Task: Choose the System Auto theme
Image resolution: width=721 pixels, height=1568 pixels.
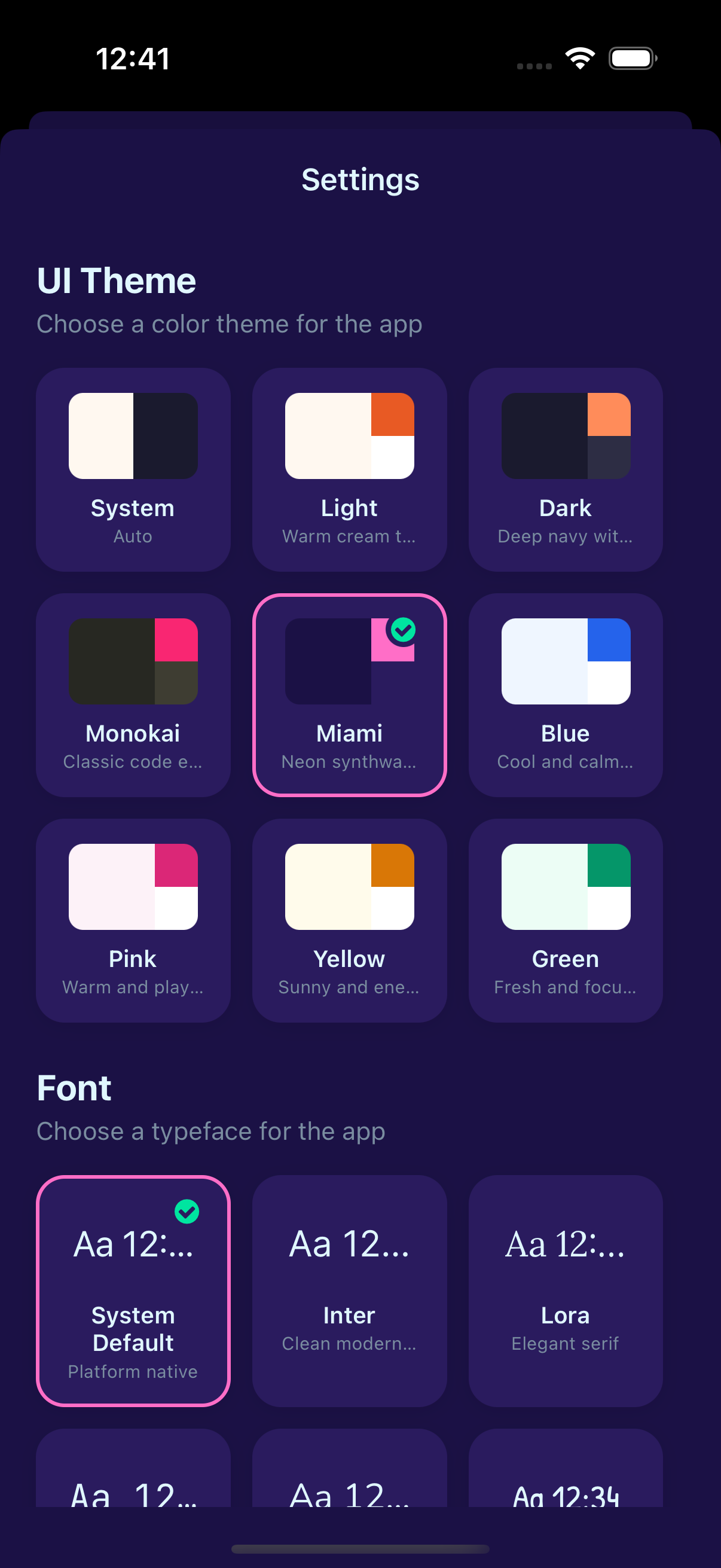Action: (x=133, y=469)
